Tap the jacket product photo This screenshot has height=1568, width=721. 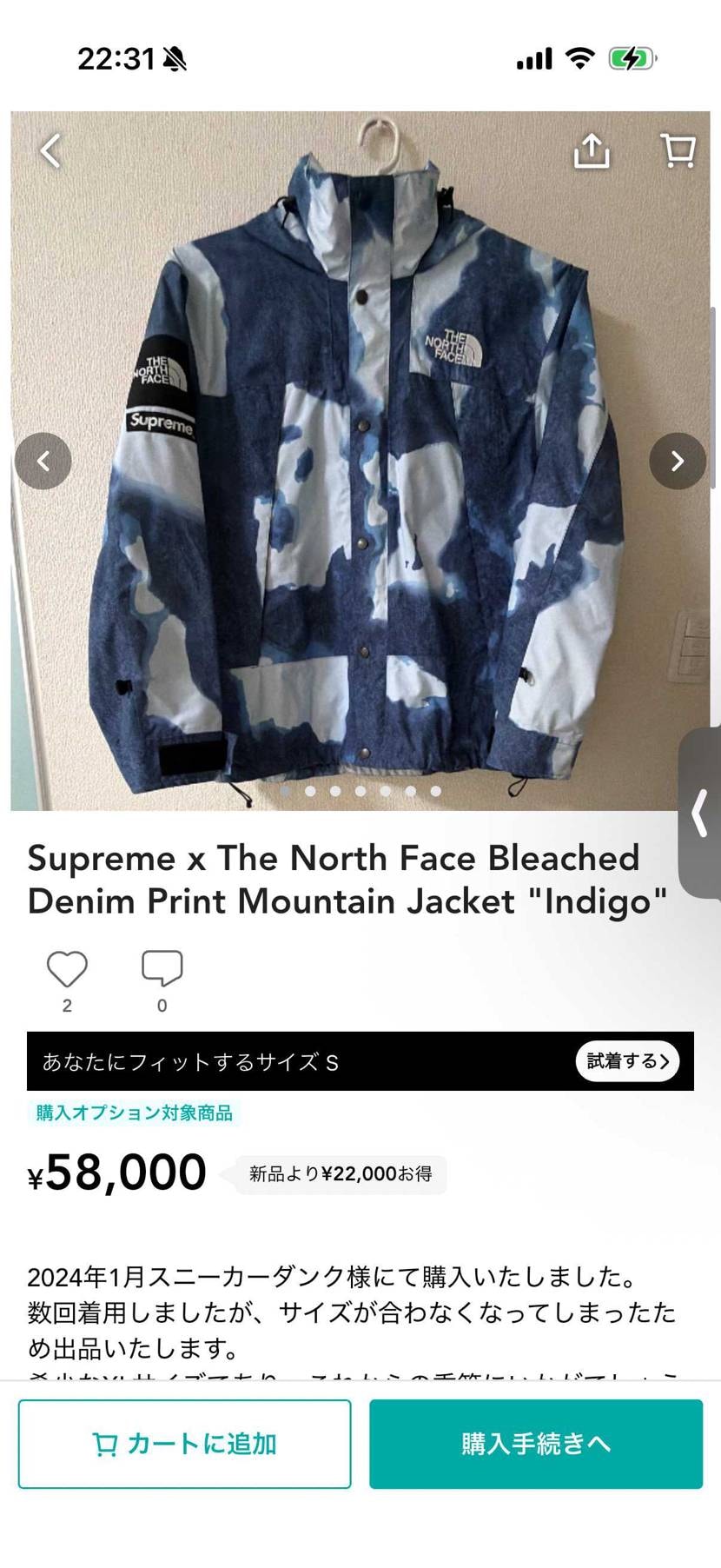(360, 461)
